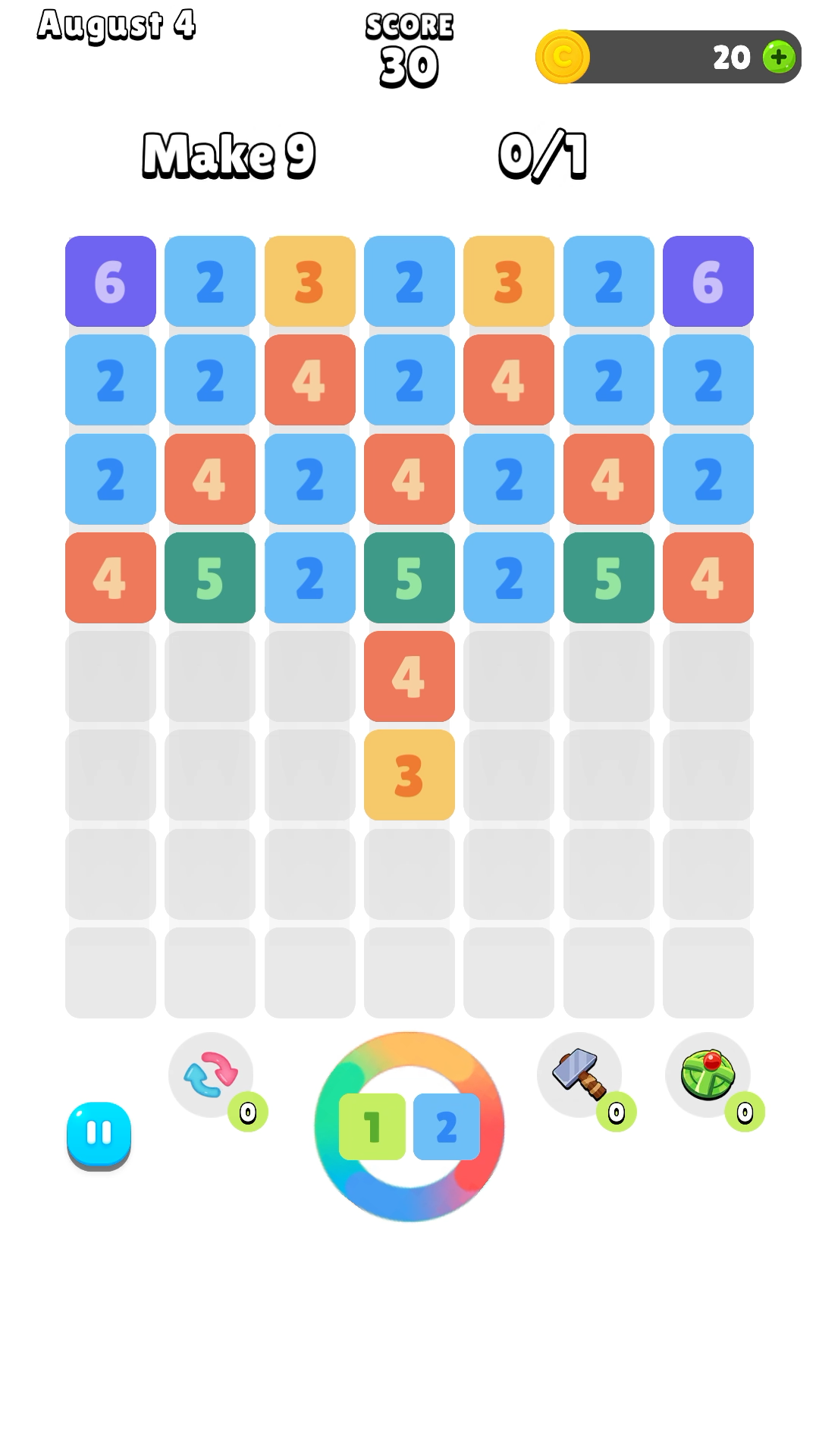Rotate the 1 and 2 tile ring

pos(409,1127)
